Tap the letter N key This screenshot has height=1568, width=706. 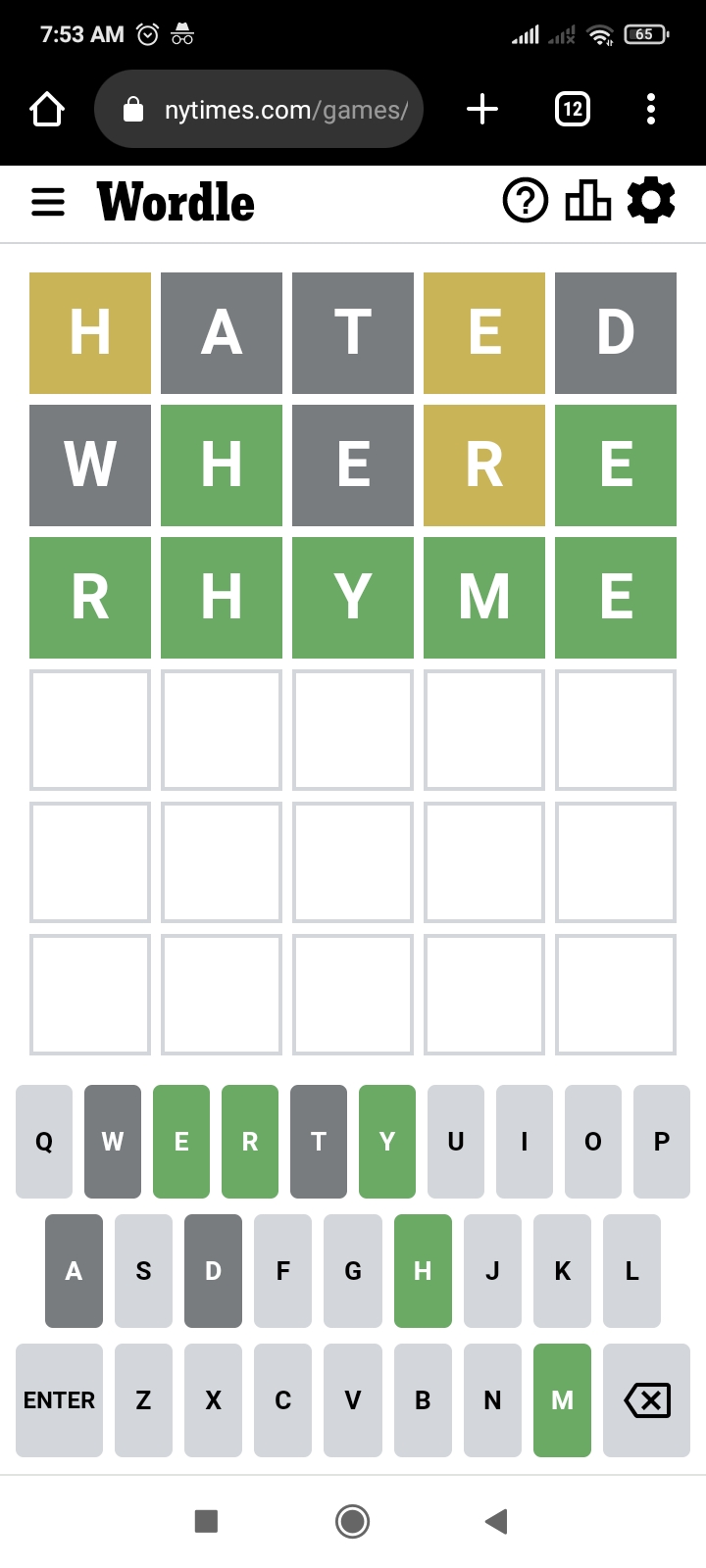pos(492,1400)
